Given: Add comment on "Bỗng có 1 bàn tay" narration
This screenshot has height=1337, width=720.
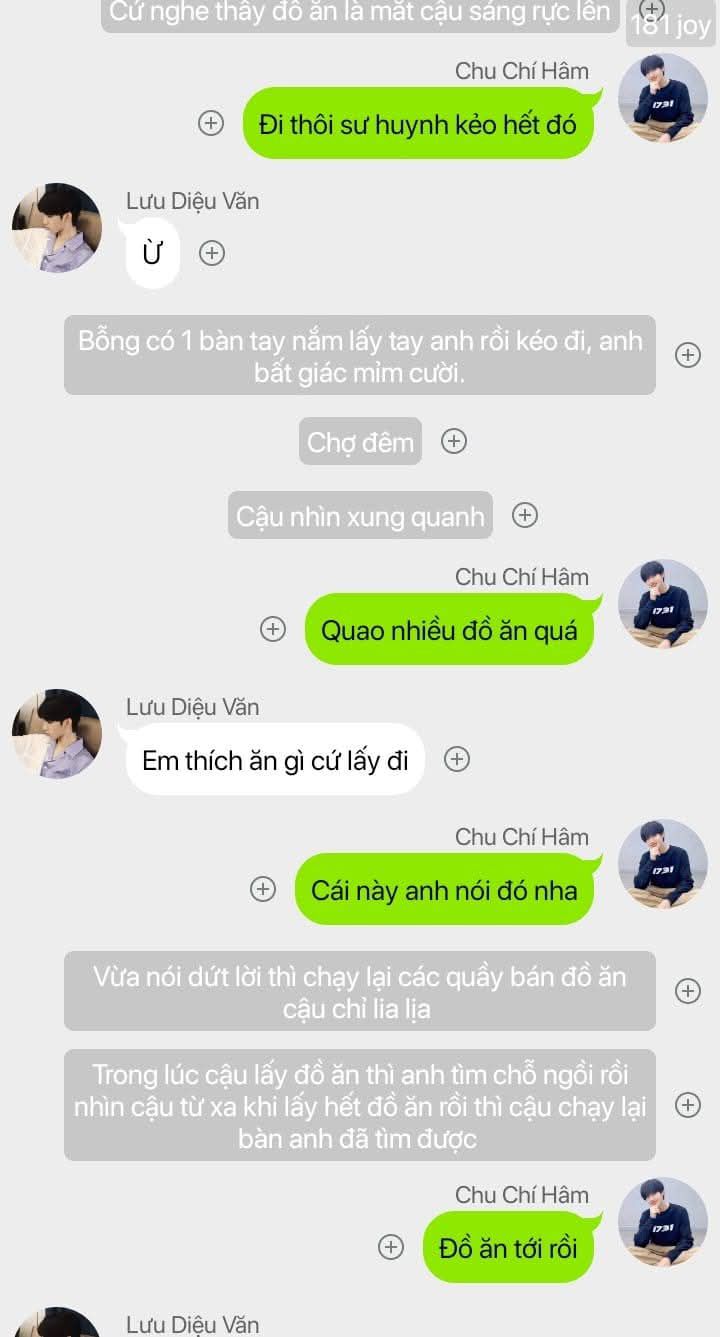Looking at the screenshot, I should pos(688,355).
